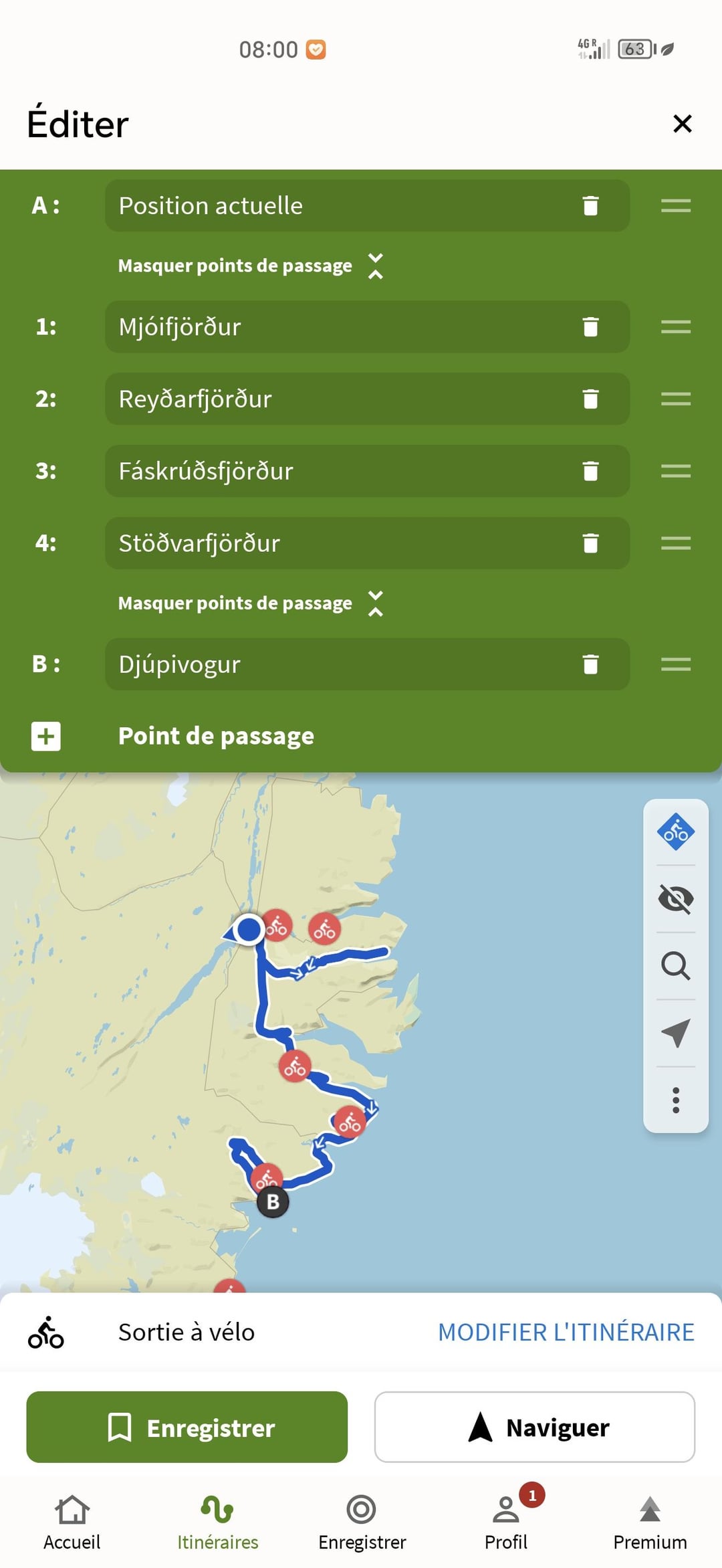Open the Profil tab
This screenshot has width=722, height=1568.
(506, 1523)
